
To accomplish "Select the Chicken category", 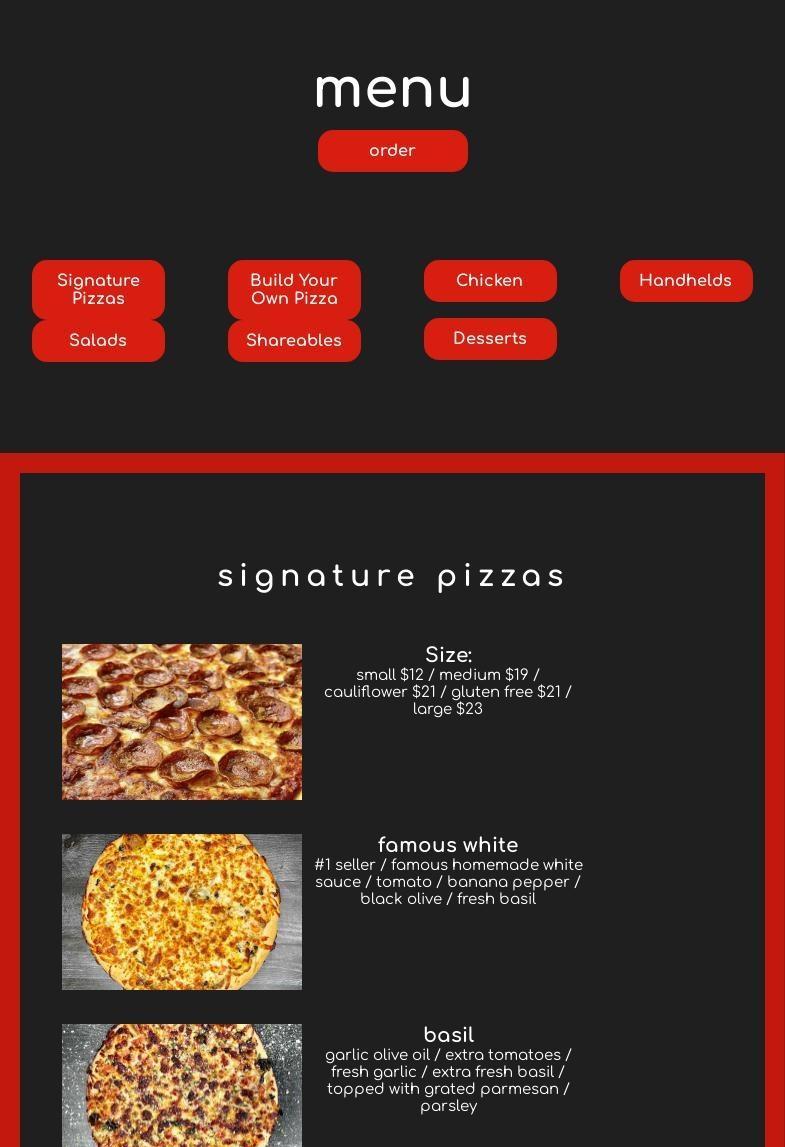I will coord(490,281).
